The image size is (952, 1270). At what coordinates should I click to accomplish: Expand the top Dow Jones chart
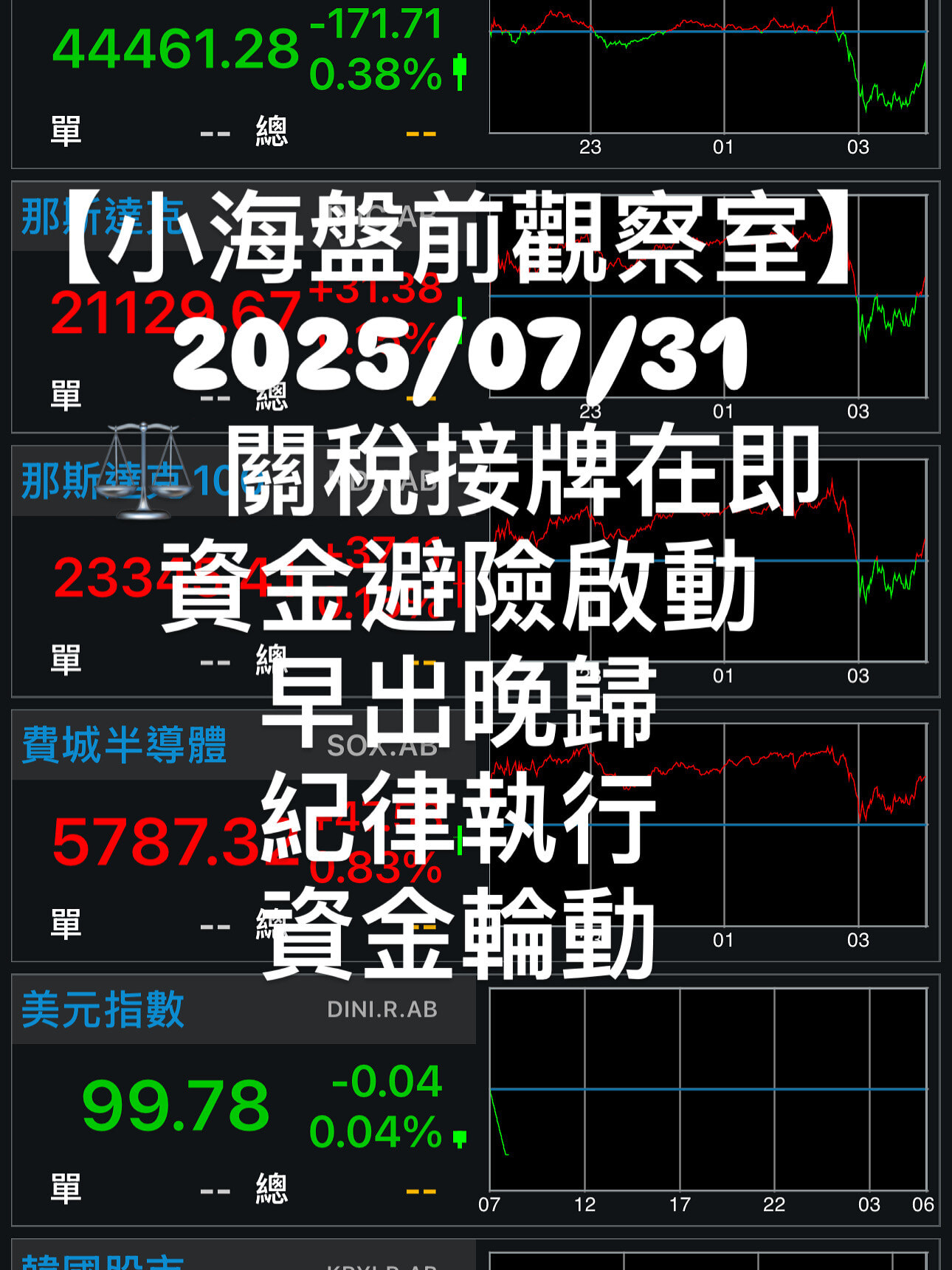(x=708, y=66)
